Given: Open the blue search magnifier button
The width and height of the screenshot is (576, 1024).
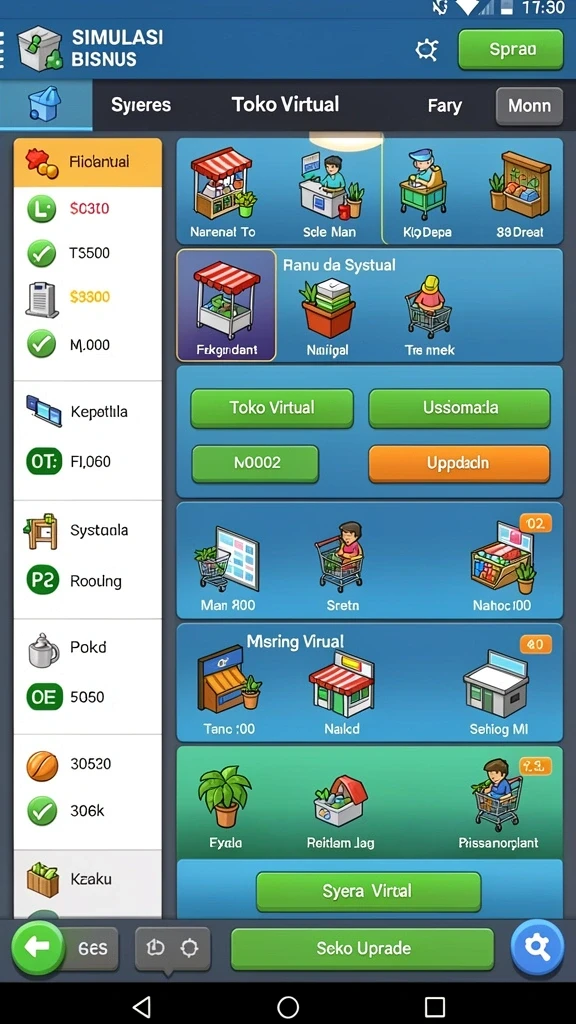Looking at the screenshot, I should [x=537, y=947].
